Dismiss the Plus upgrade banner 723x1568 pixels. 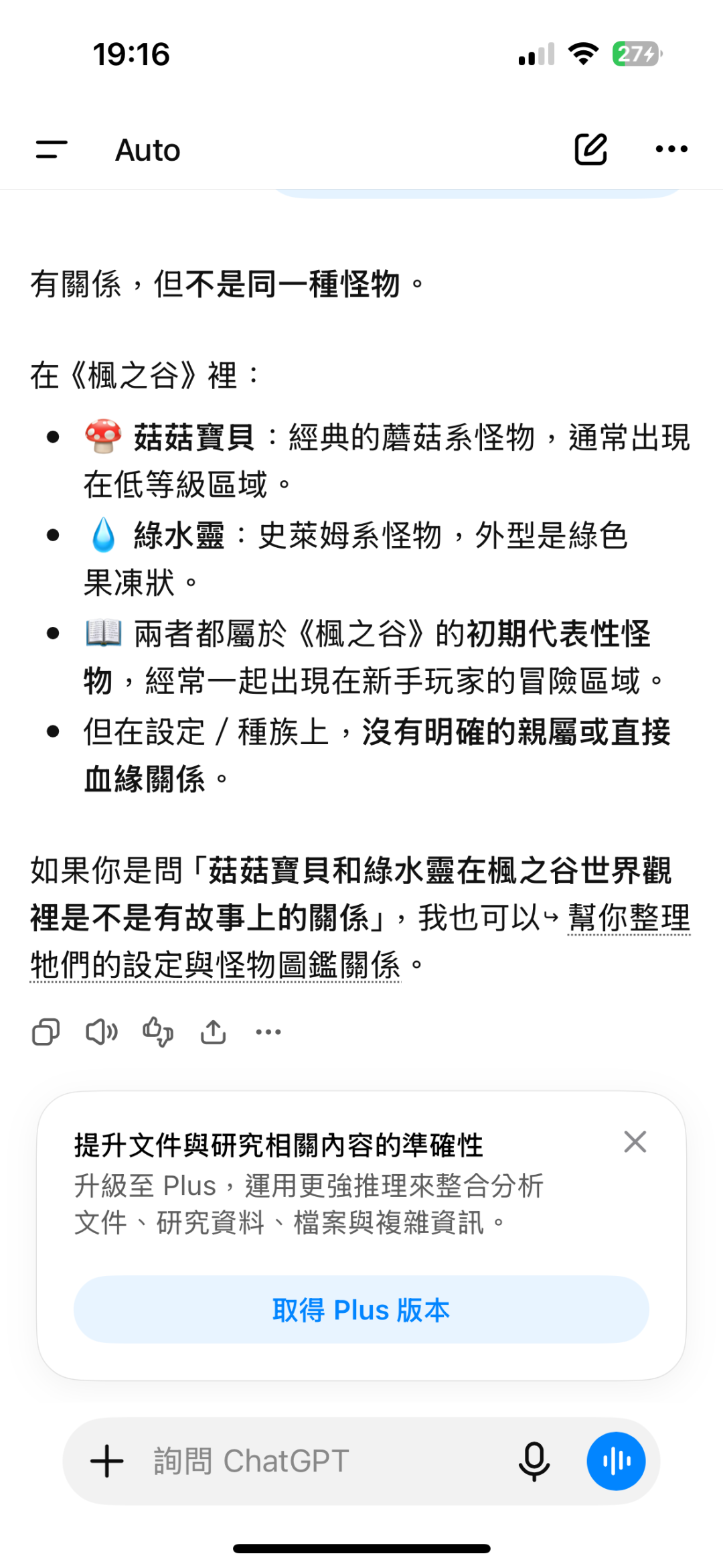635,1141
